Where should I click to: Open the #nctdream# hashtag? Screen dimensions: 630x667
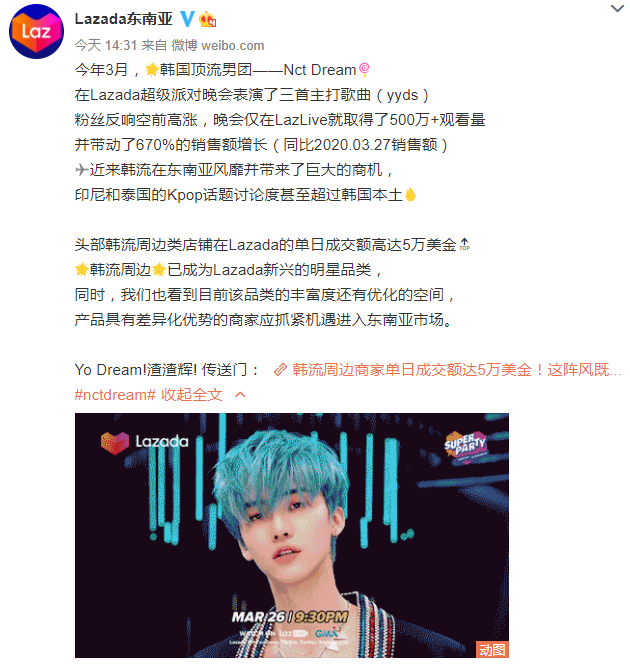tap(115, 394)
